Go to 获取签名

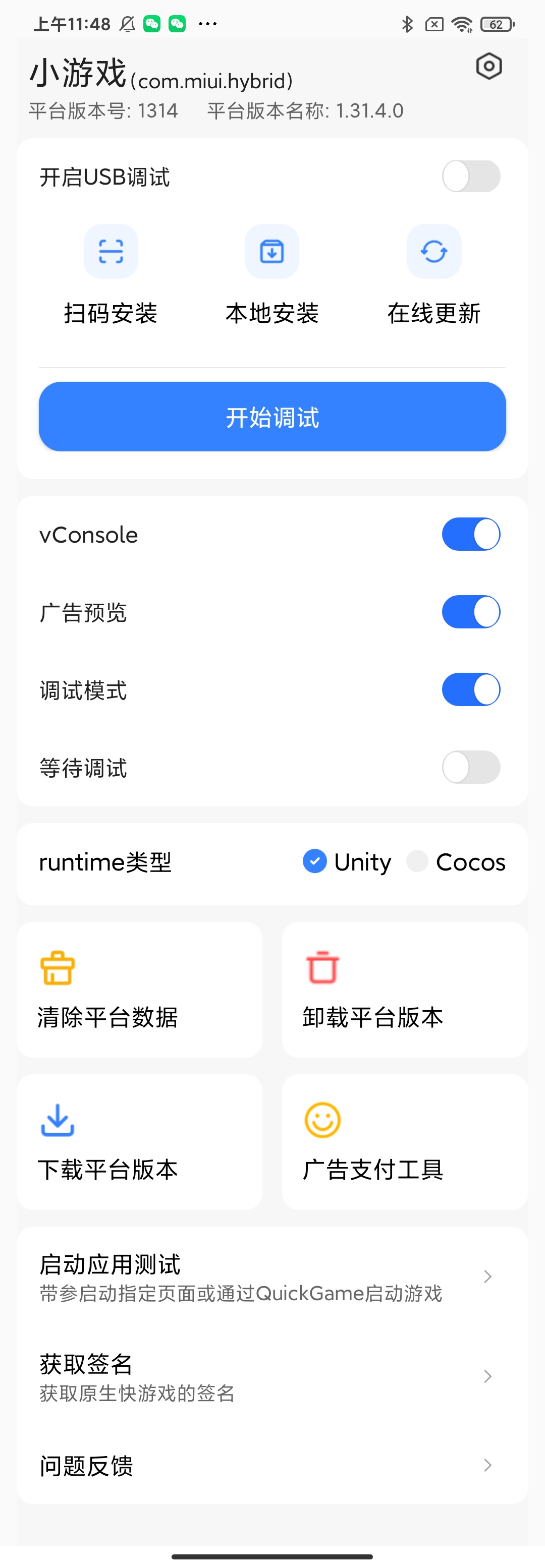pos(271,1377)
